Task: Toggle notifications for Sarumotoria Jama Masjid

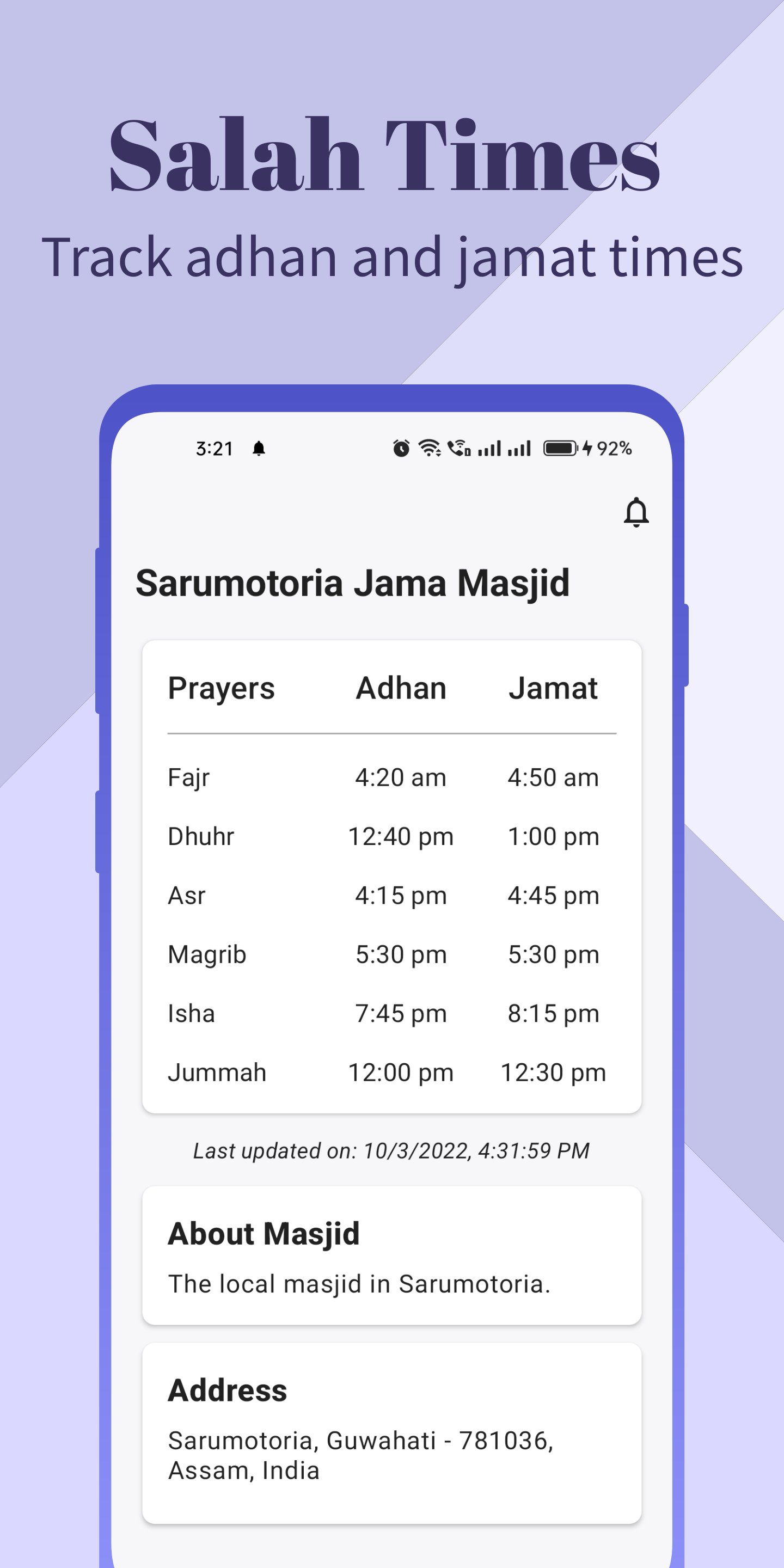Action: point(636,512)
